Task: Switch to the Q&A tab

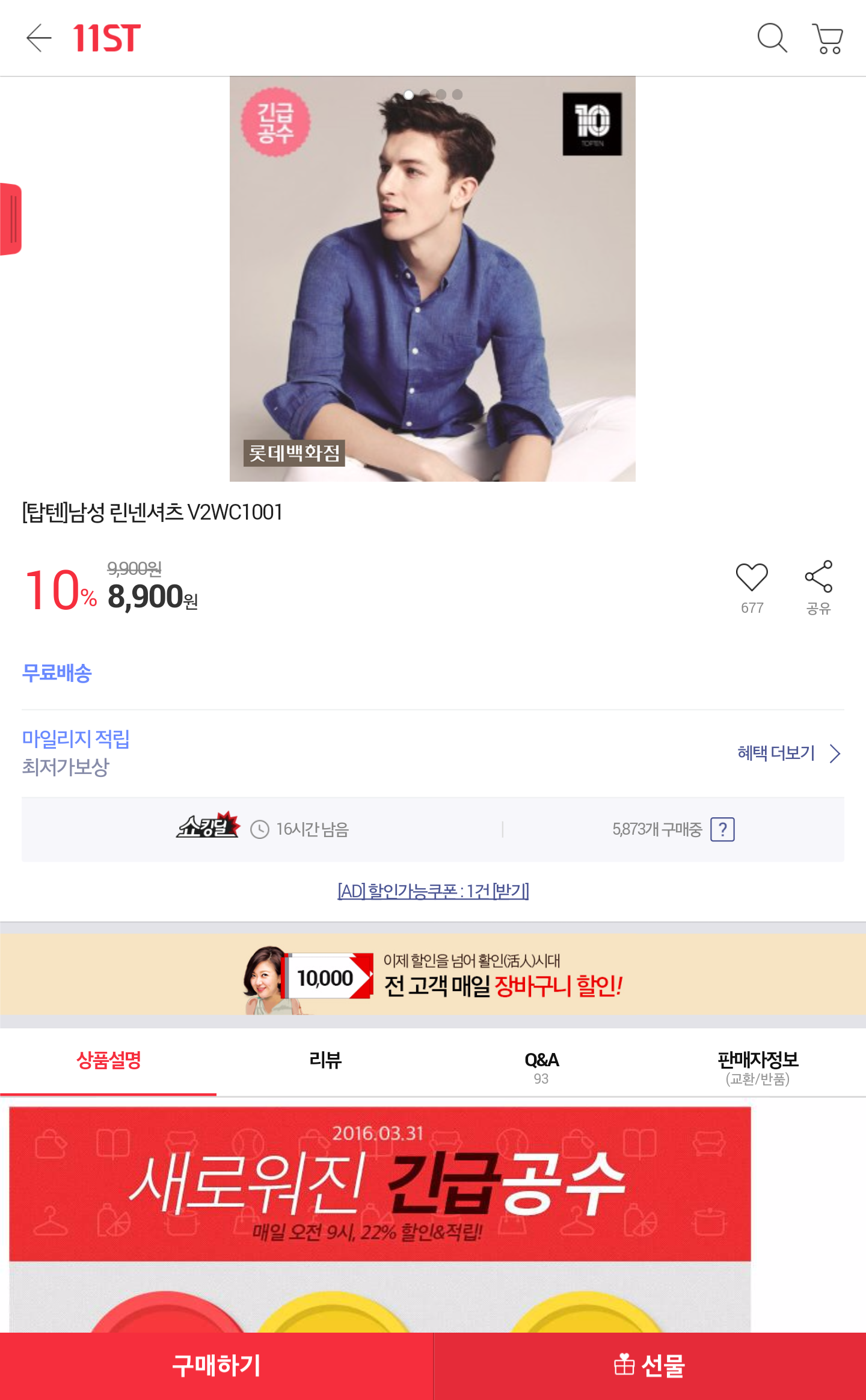Action: point(541,1066)
